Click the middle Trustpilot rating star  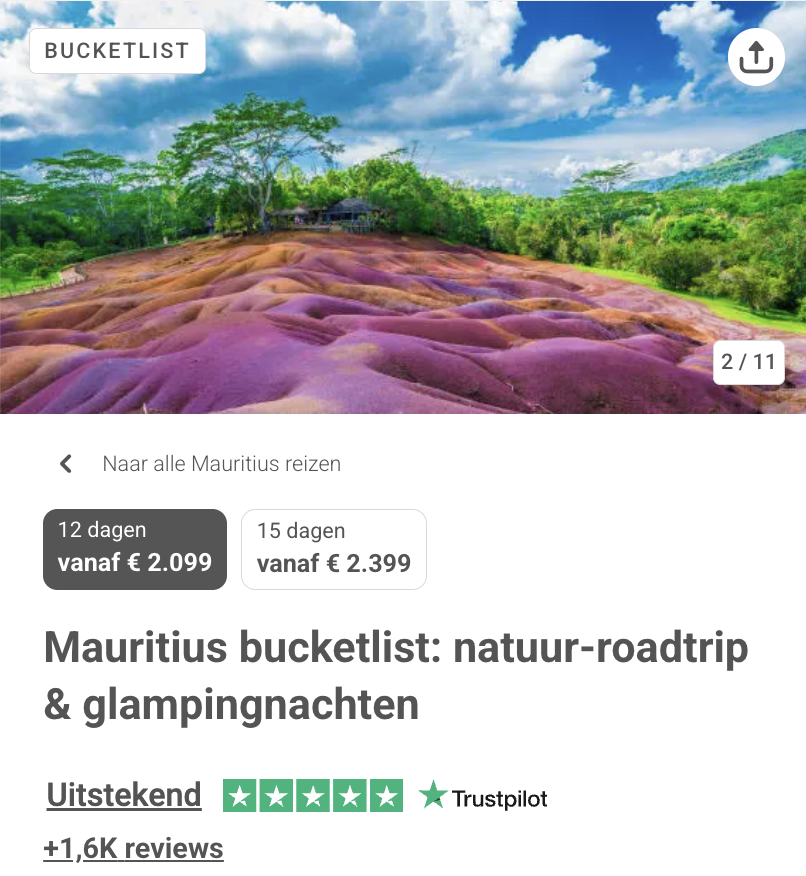(x=312, y=795)
